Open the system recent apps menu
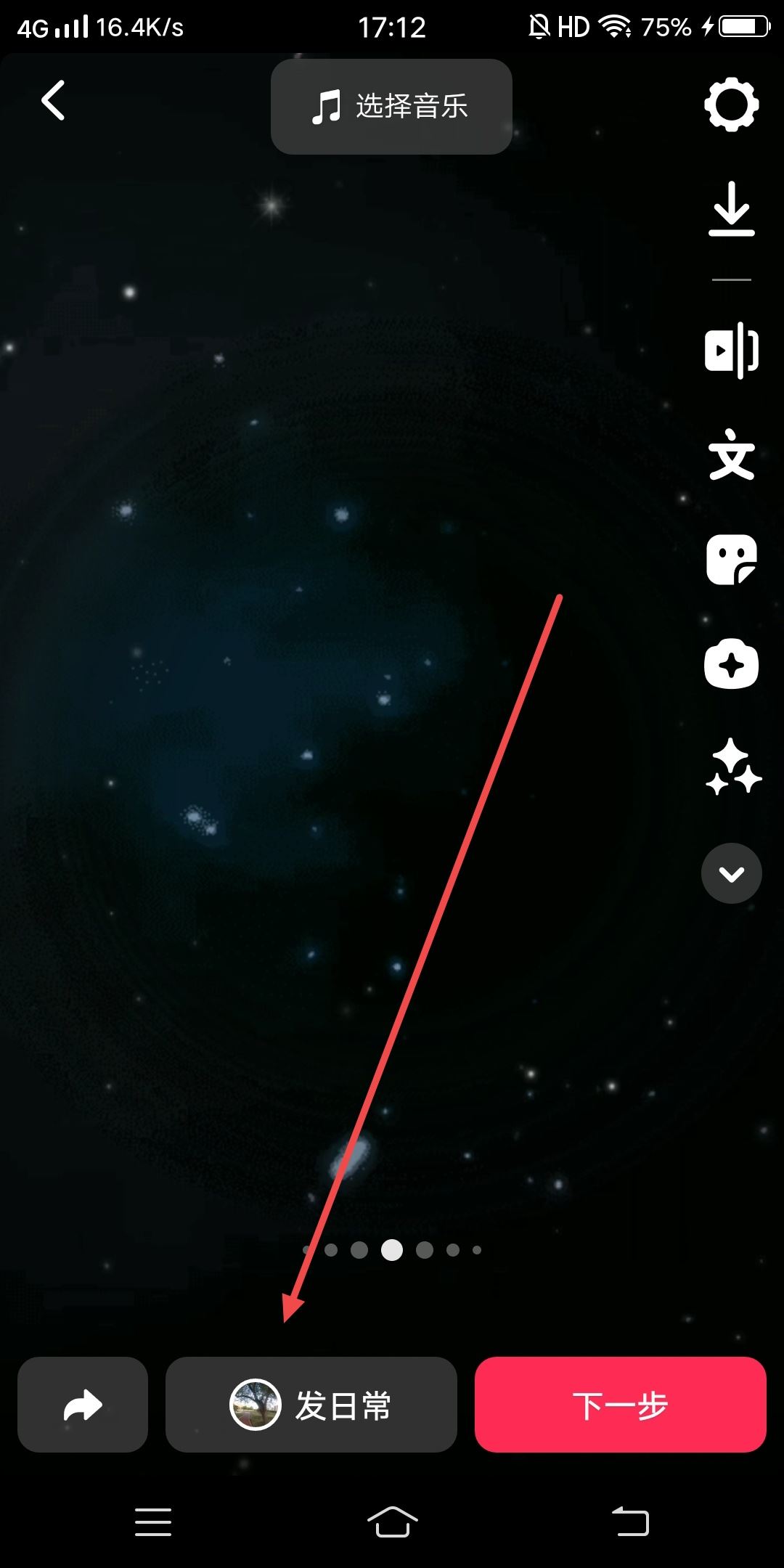This screenshot has height=1568, width=784. (x=153, y=1522)
